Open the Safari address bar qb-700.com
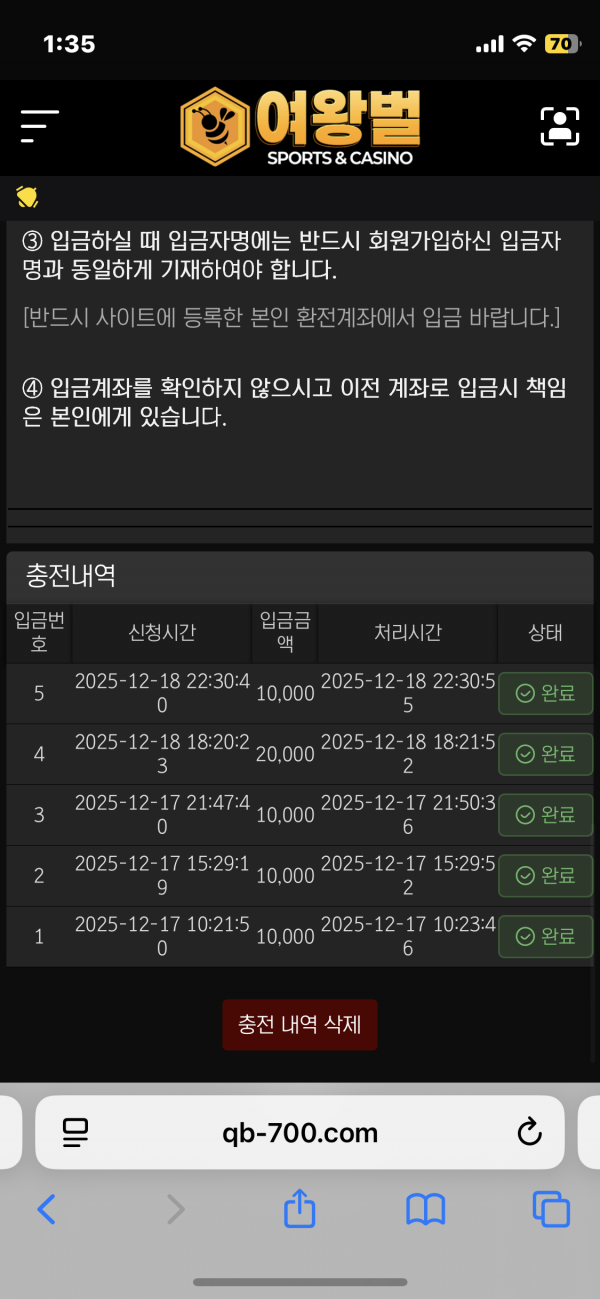 click(x=300, y=1132)
